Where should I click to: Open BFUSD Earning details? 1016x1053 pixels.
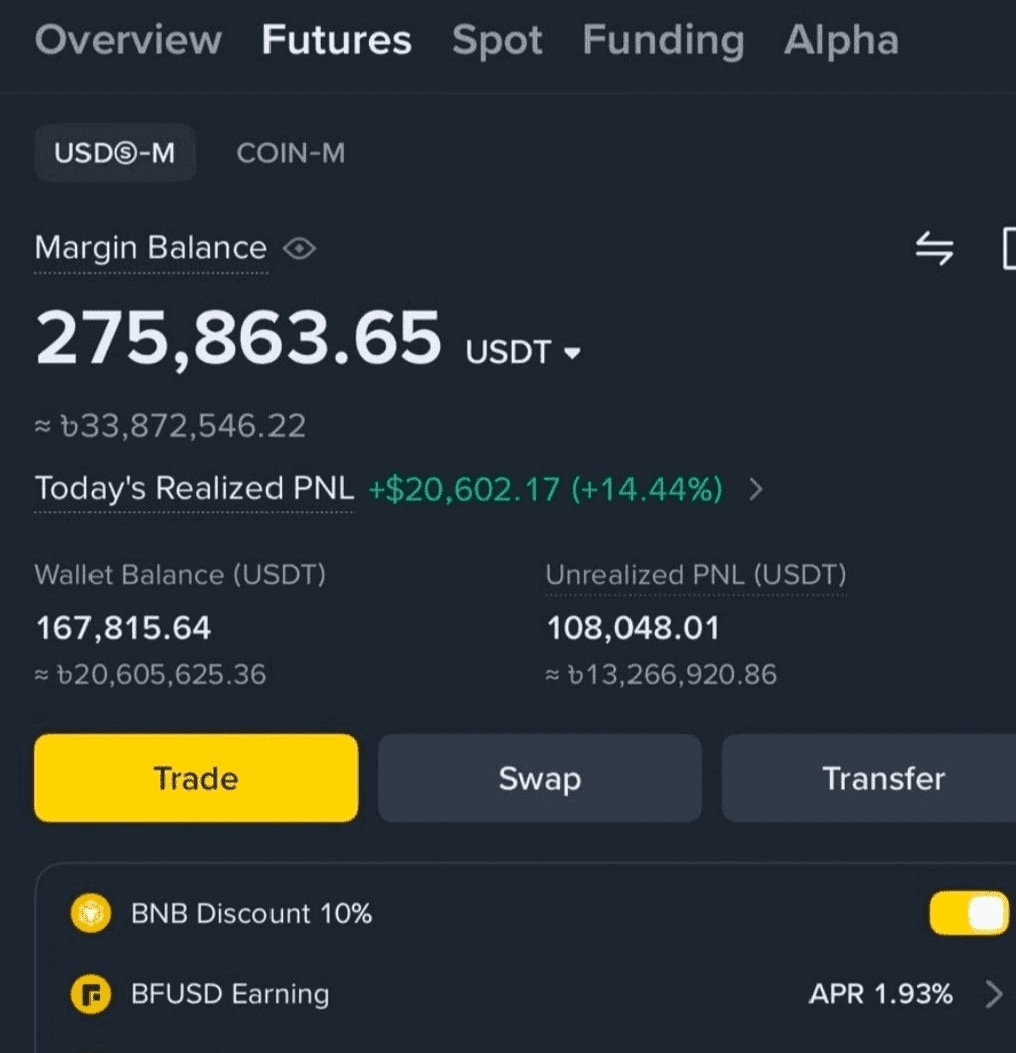click(537, 994)
